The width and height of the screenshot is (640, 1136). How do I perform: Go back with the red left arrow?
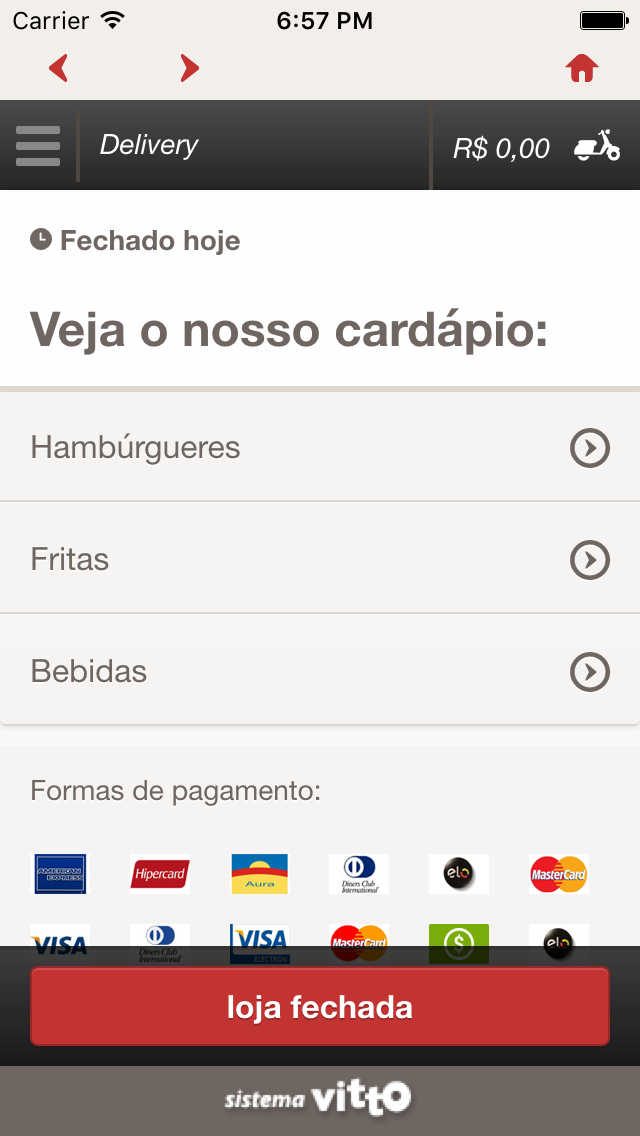point(59,68)
